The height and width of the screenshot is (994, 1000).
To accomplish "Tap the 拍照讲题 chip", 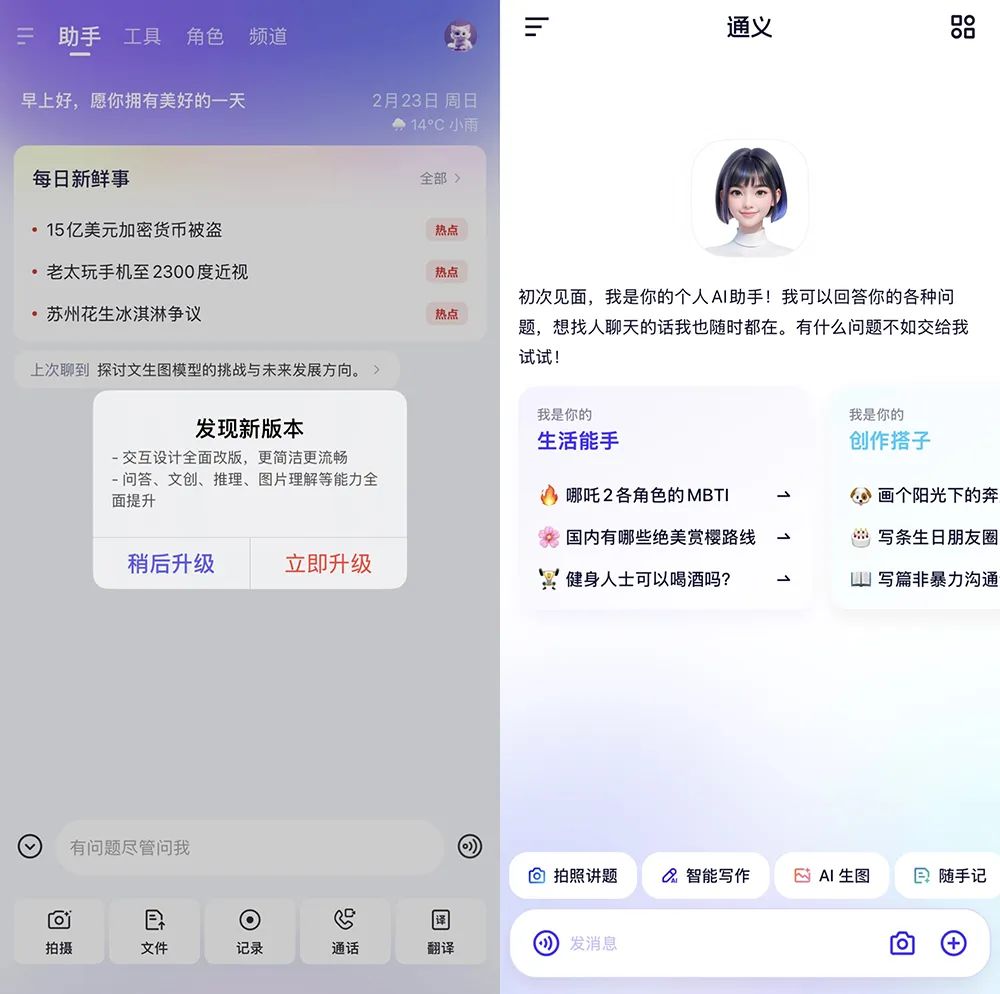I will point(573,875).
